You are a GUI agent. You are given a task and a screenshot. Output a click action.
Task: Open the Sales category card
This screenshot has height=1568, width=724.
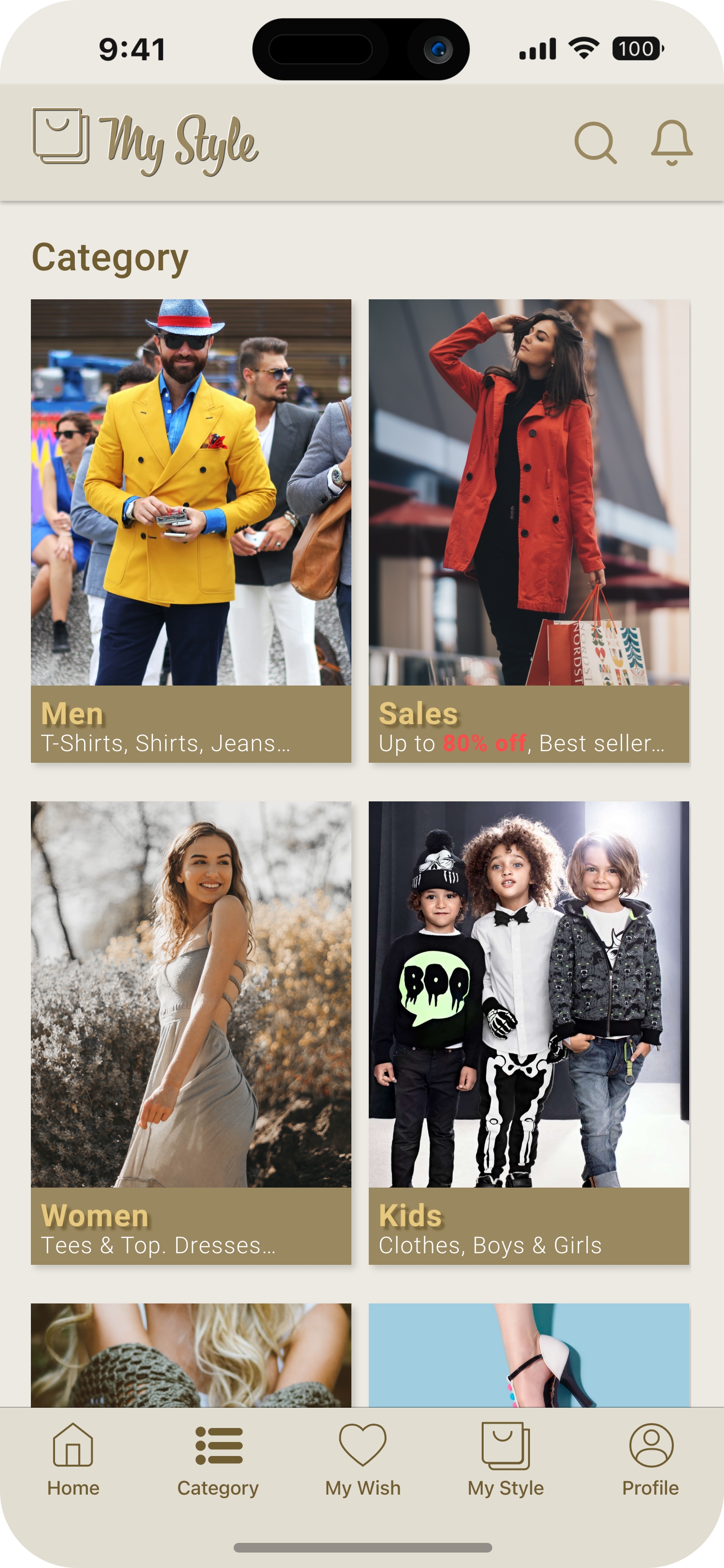[529, 531]
